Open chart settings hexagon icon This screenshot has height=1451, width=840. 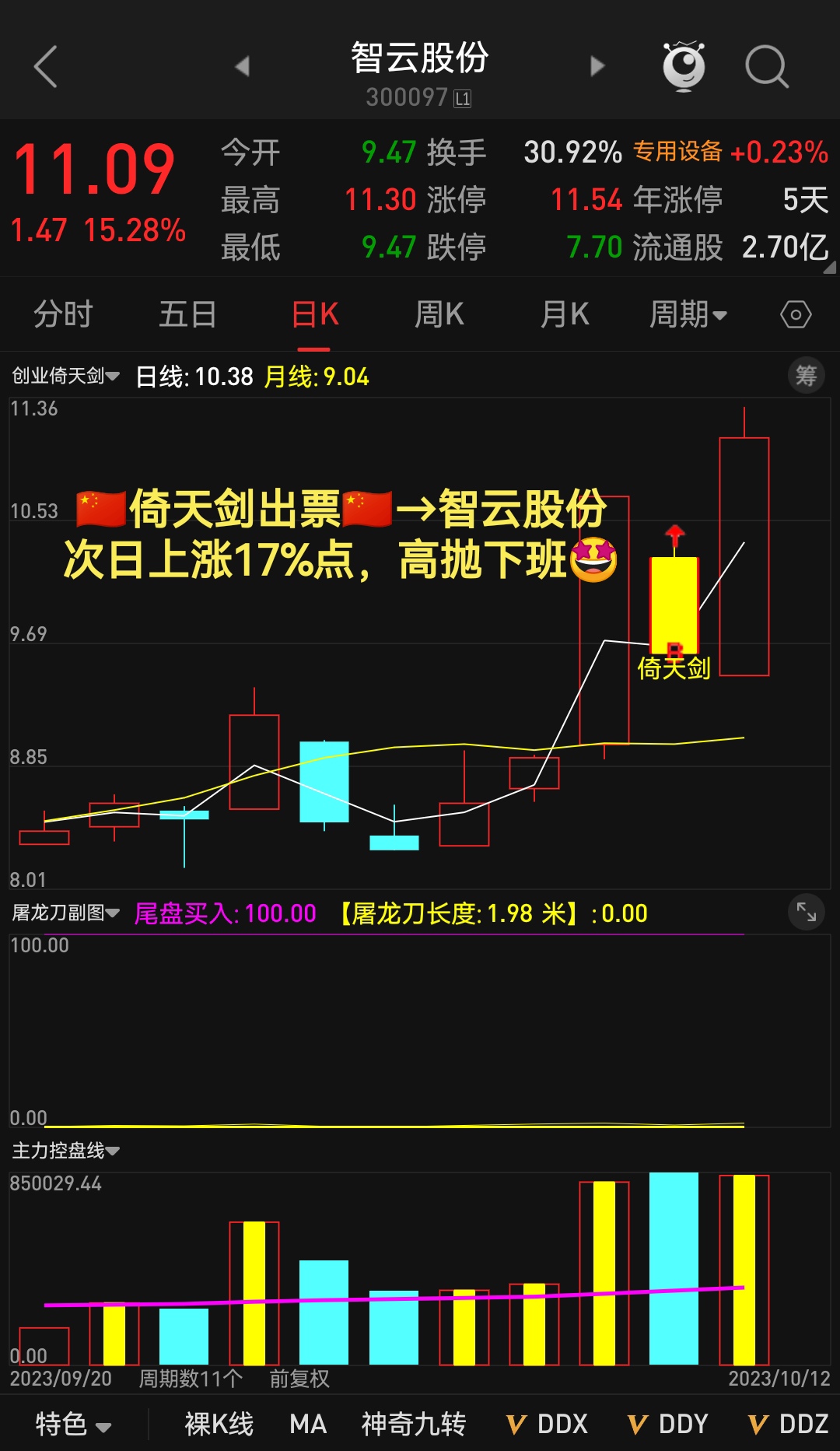[795, 315]
